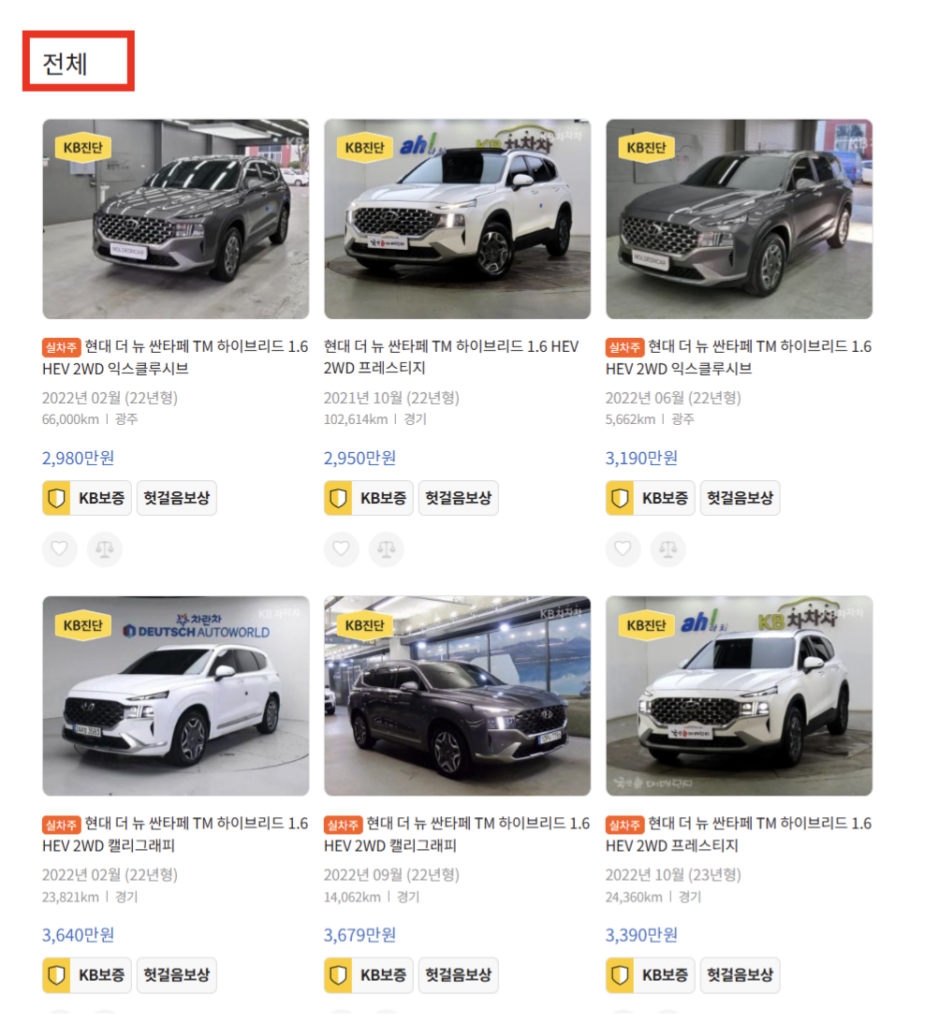Favorite the 2,950만원 car with the heart

click(341, 548)
